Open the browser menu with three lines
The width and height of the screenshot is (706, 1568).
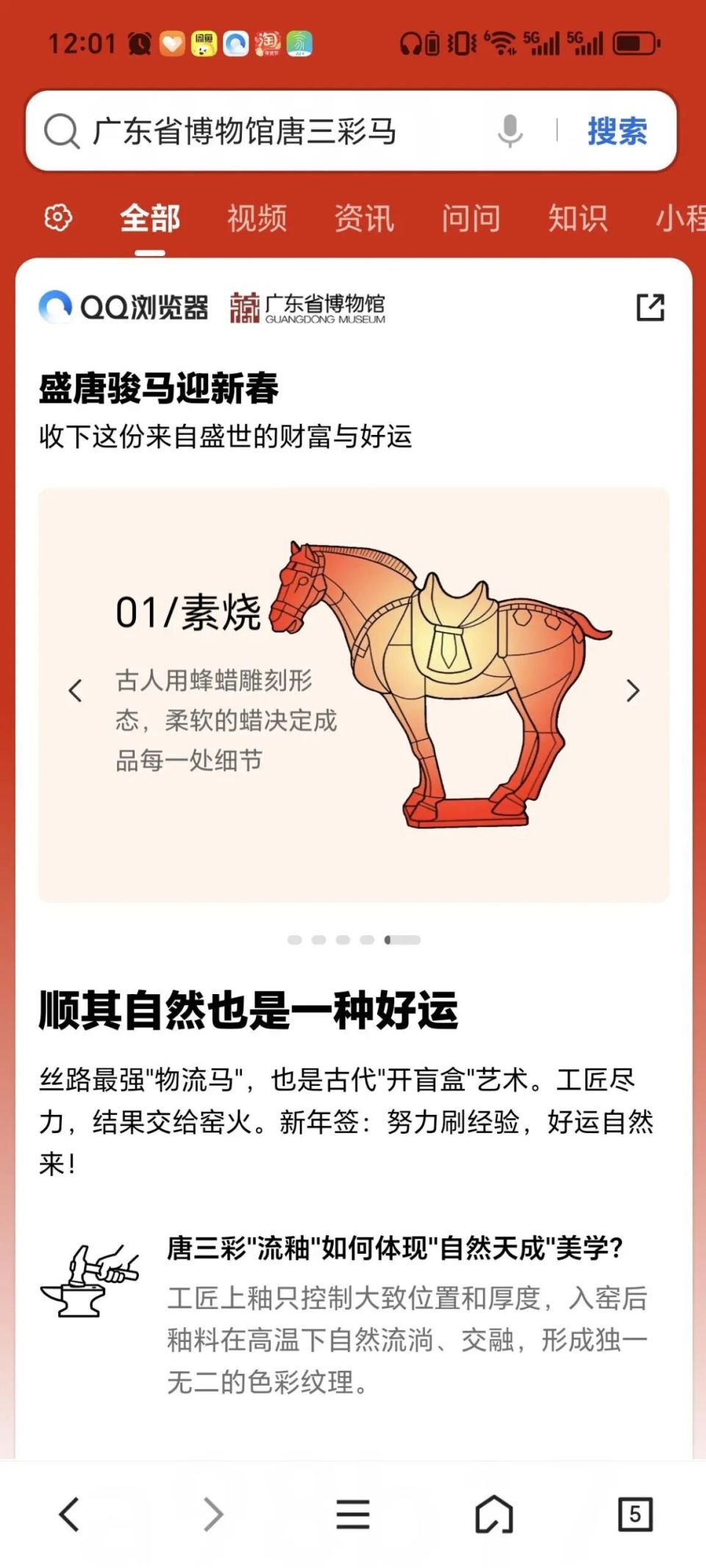point(353,1514)
